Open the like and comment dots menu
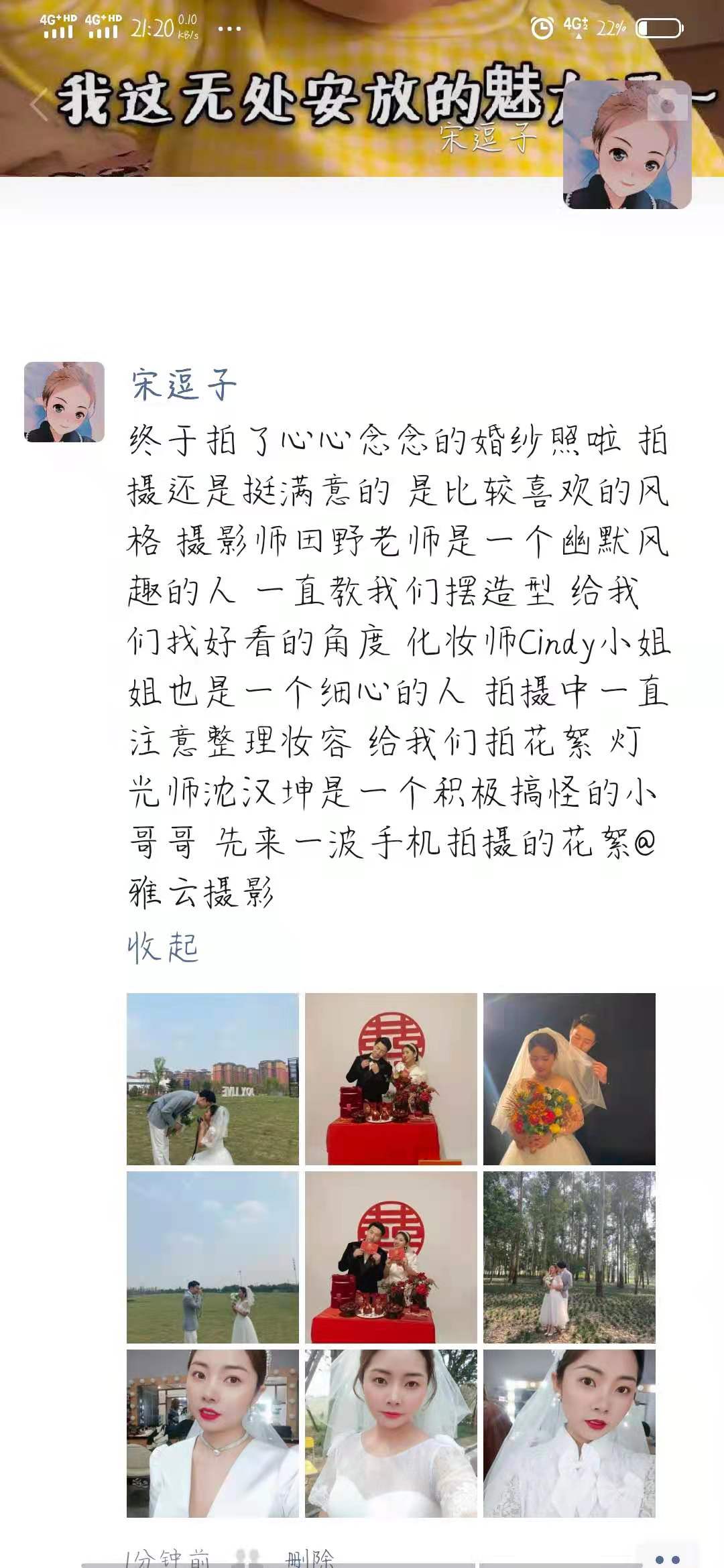 (x=667, y=1559)
